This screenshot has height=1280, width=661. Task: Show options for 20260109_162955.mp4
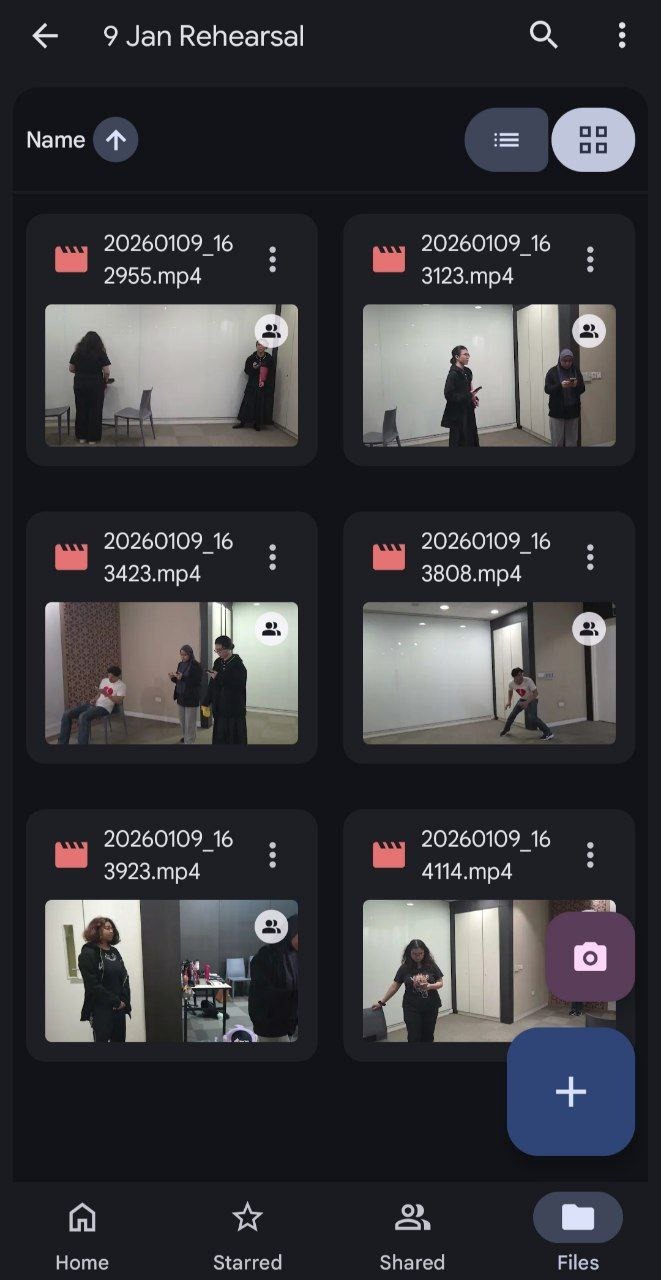[272, 260]
